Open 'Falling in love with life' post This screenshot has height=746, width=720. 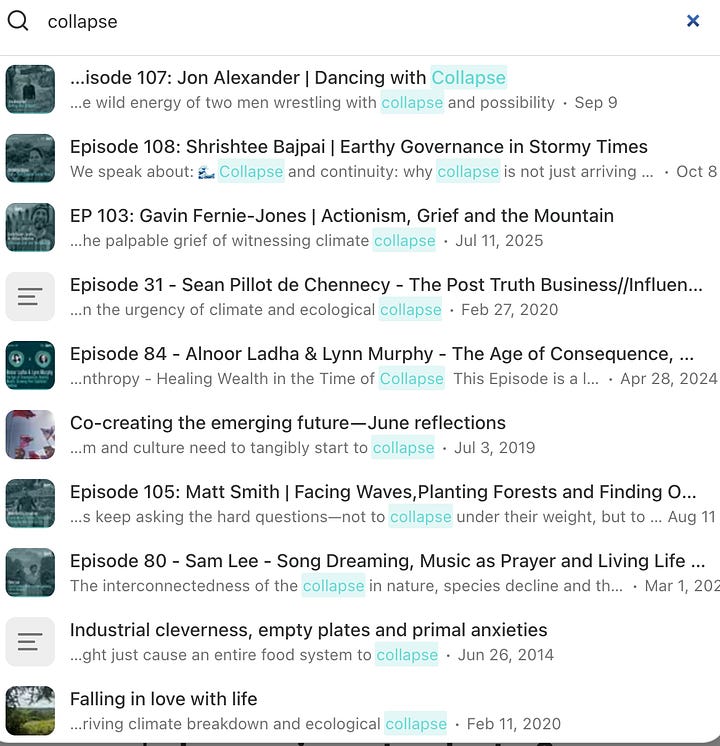360,710
